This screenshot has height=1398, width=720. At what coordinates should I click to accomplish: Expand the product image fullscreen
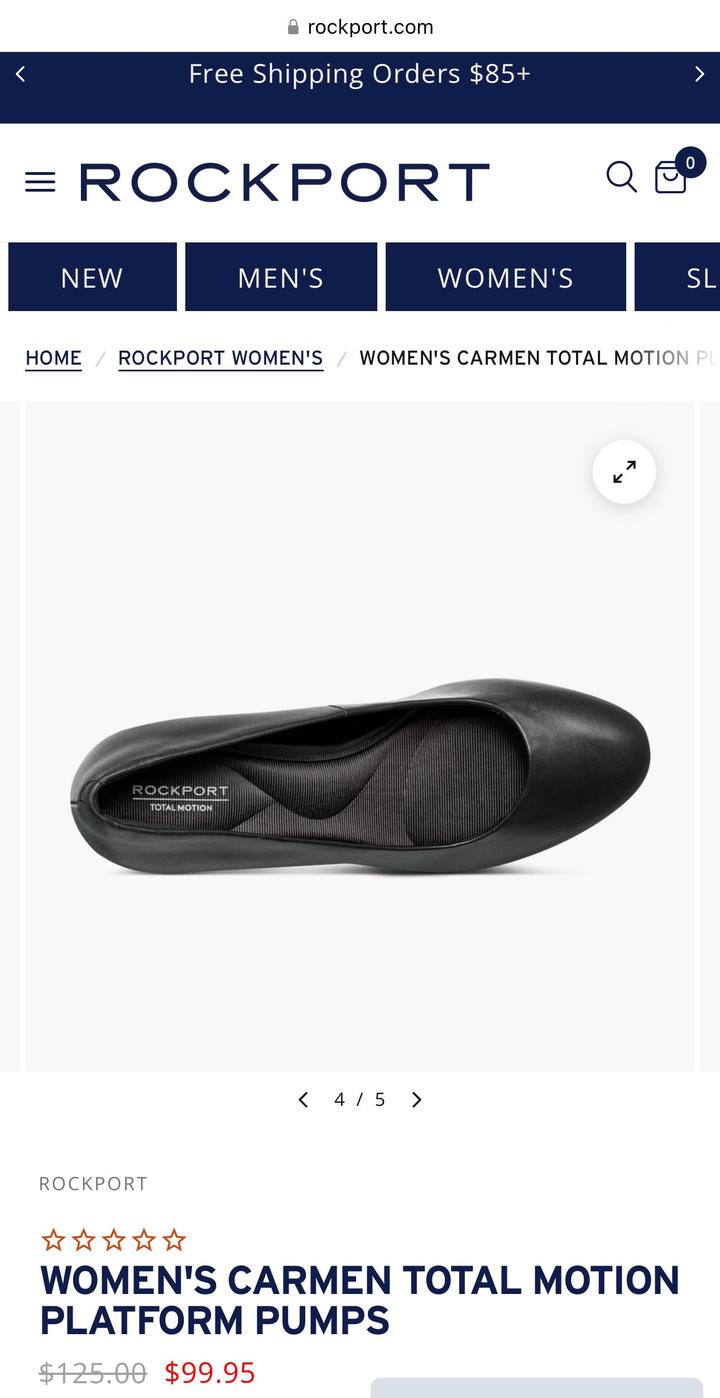pyautogui.click(x=624, y=471)
